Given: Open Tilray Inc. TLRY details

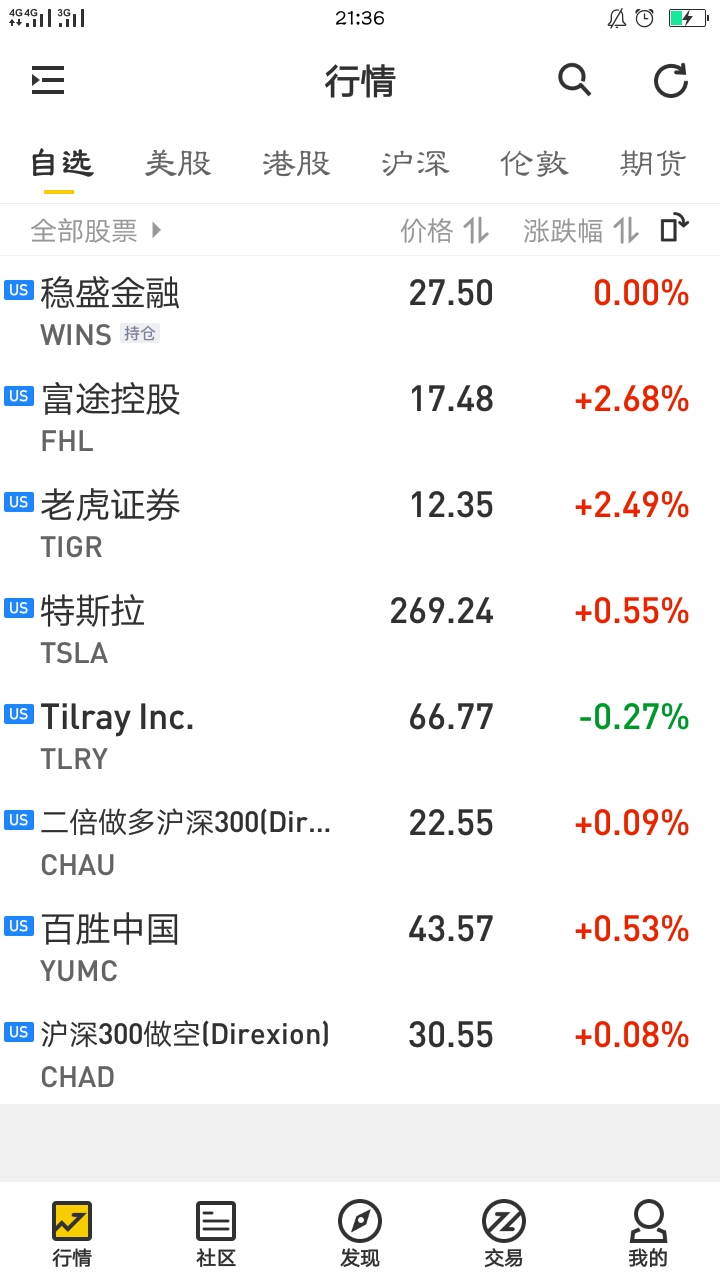Looking at the screenshot, I should click(360, 733).
